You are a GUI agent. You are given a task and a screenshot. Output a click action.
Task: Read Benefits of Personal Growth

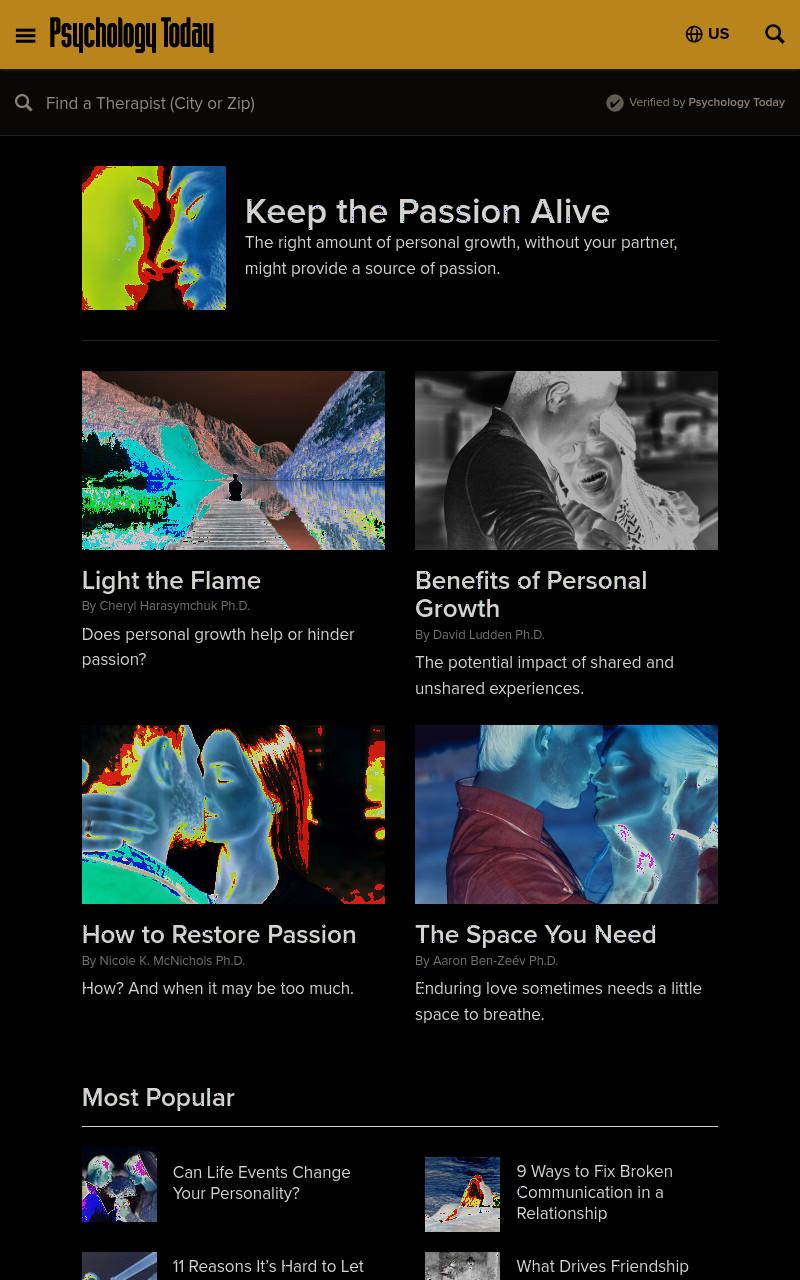coord(531,594)
